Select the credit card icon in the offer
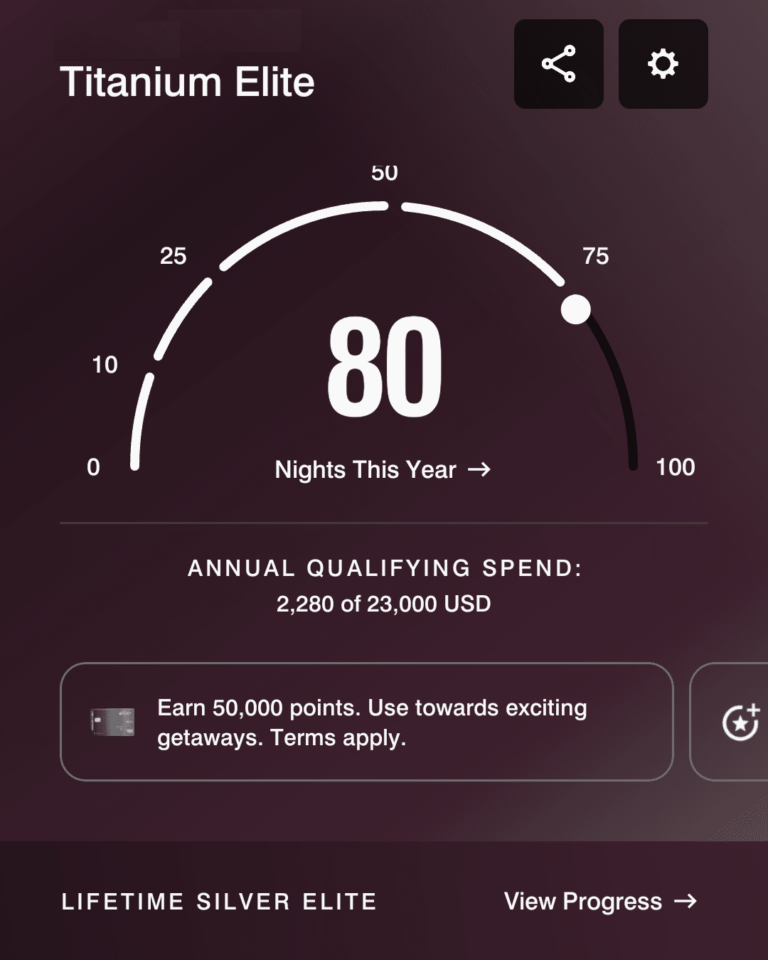Viewport: 768px width, 960px height. [x=110, y=722]
